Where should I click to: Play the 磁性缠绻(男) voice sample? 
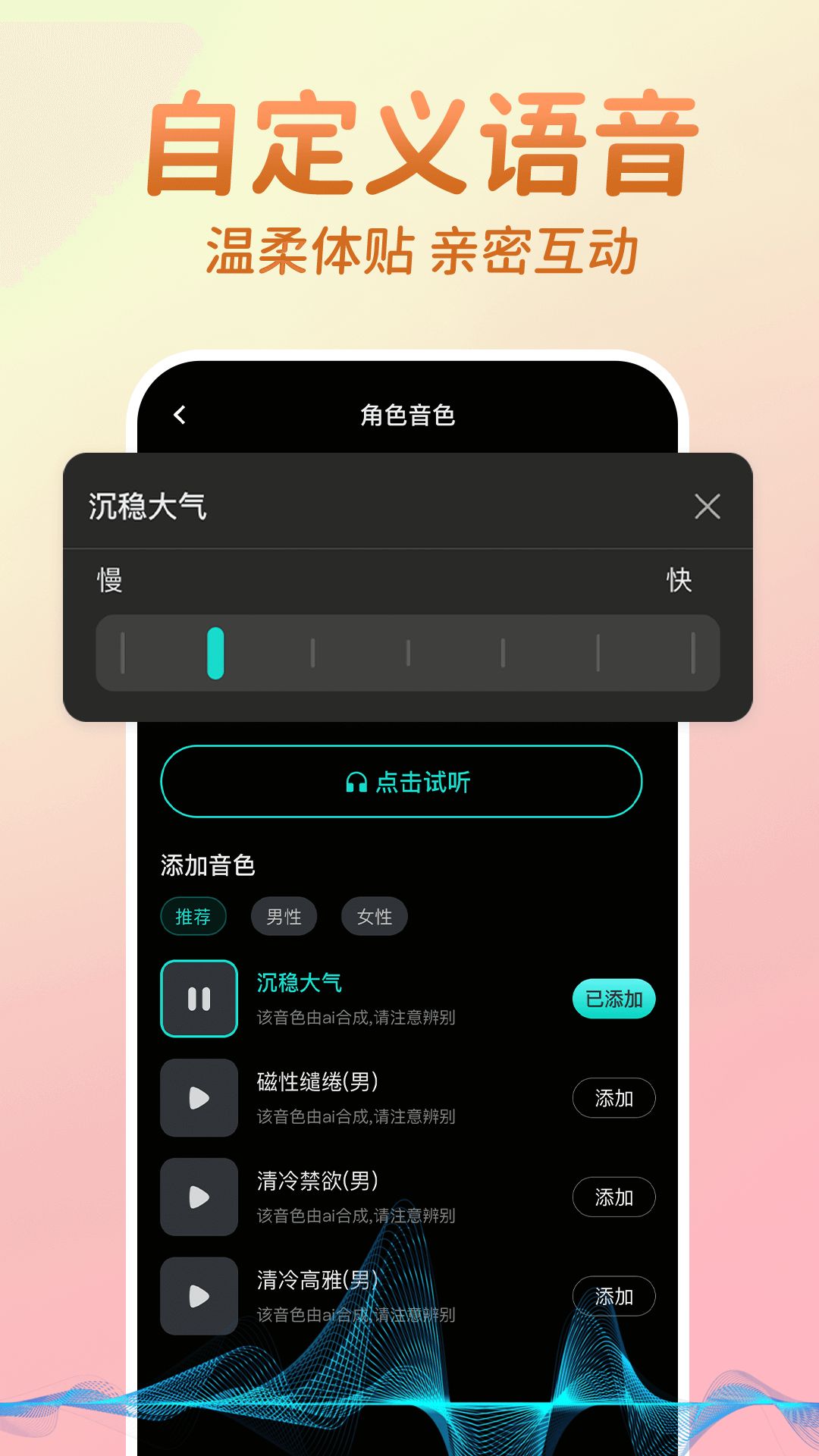[x=199, y=1099]
